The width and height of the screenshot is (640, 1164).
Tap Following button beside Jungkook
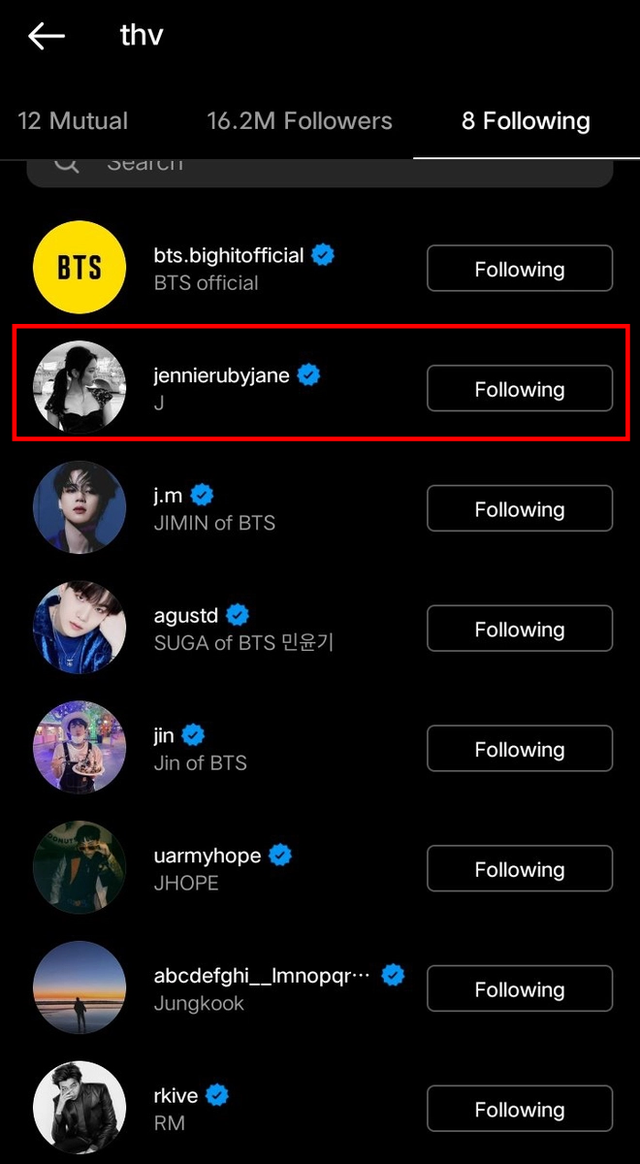click(x=519, y=988)
